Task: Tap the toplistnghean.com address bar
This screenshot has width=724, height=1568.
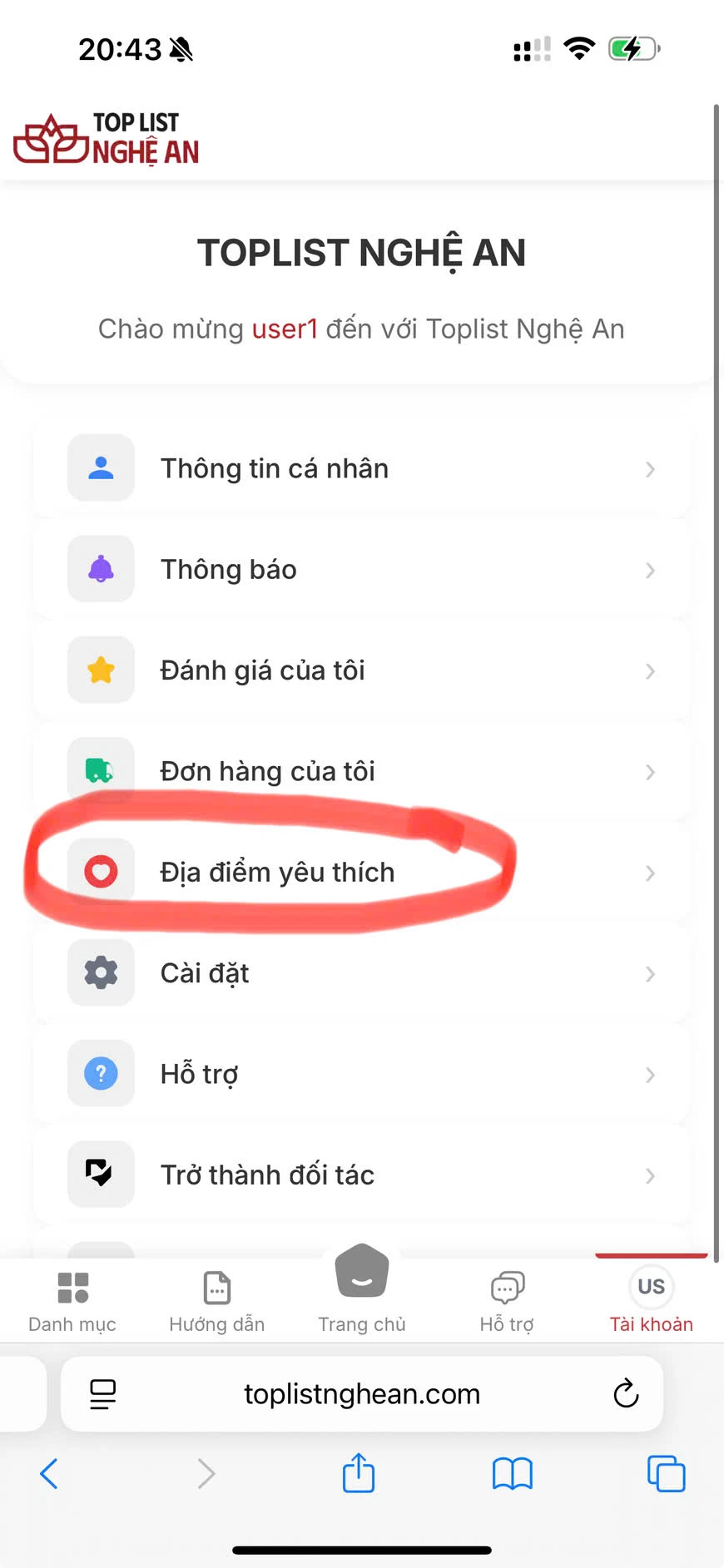Action: (x=361, y=1394)
